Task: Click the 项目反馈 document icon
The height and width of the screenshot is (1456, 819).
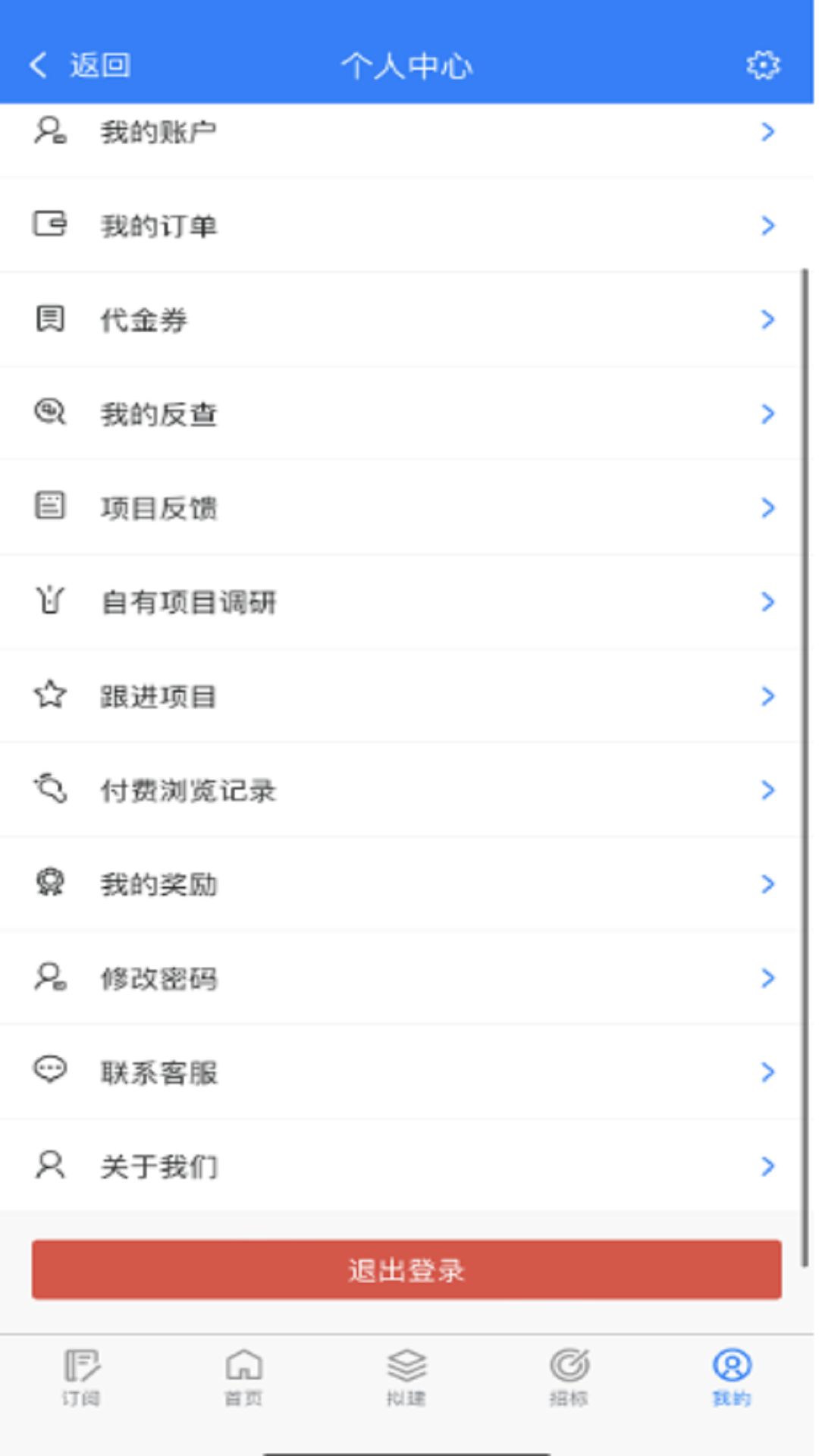Action: [x=49, y=507]
